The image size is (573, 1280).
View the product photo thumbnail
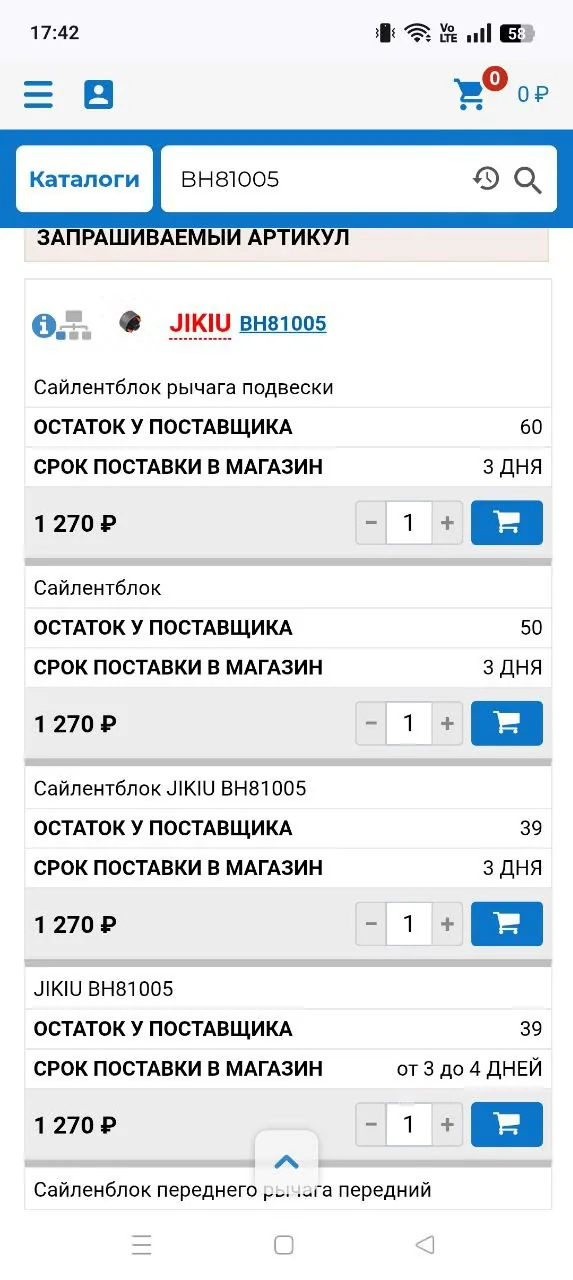(130, 322)
